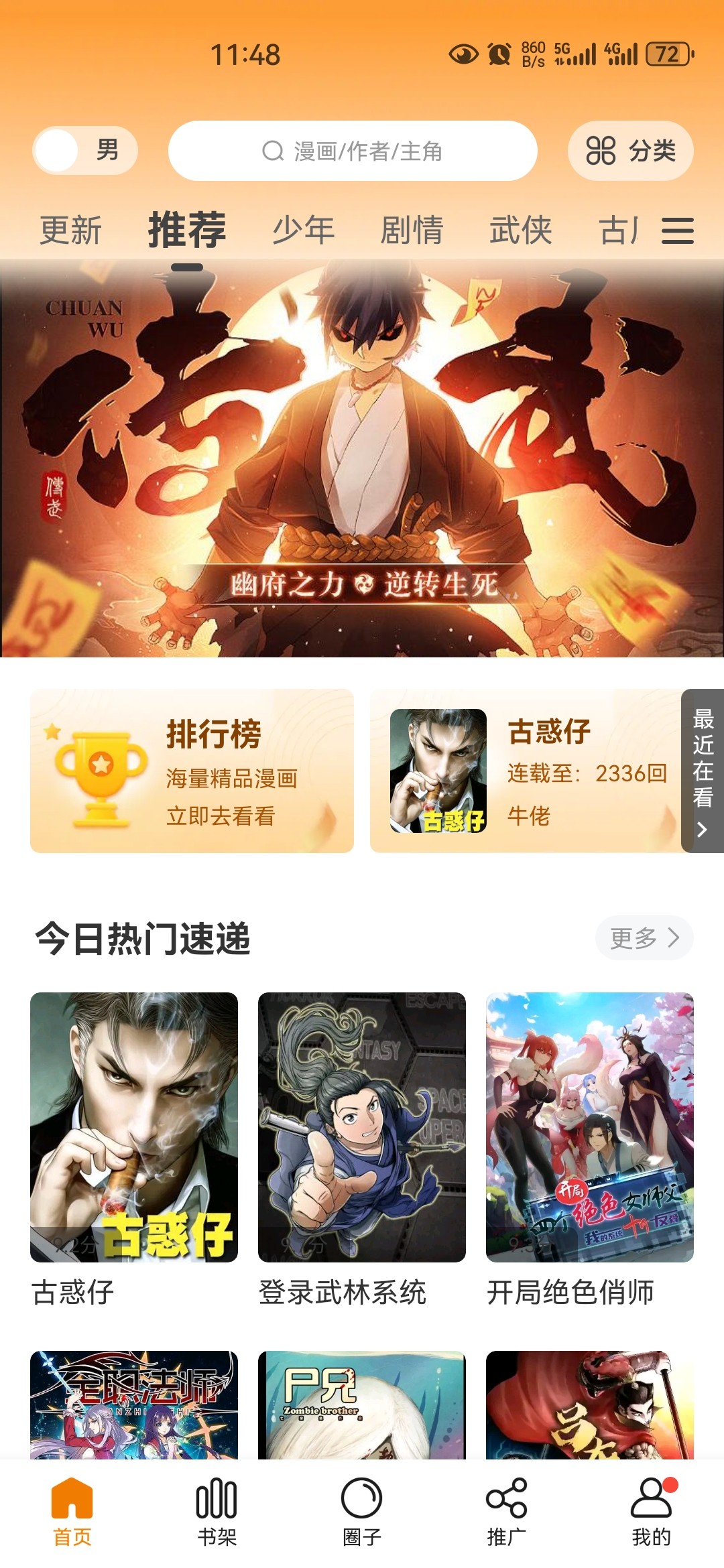Expand the 最近在看 side tab
724x1568 pixels.
[x=703, y=771]
